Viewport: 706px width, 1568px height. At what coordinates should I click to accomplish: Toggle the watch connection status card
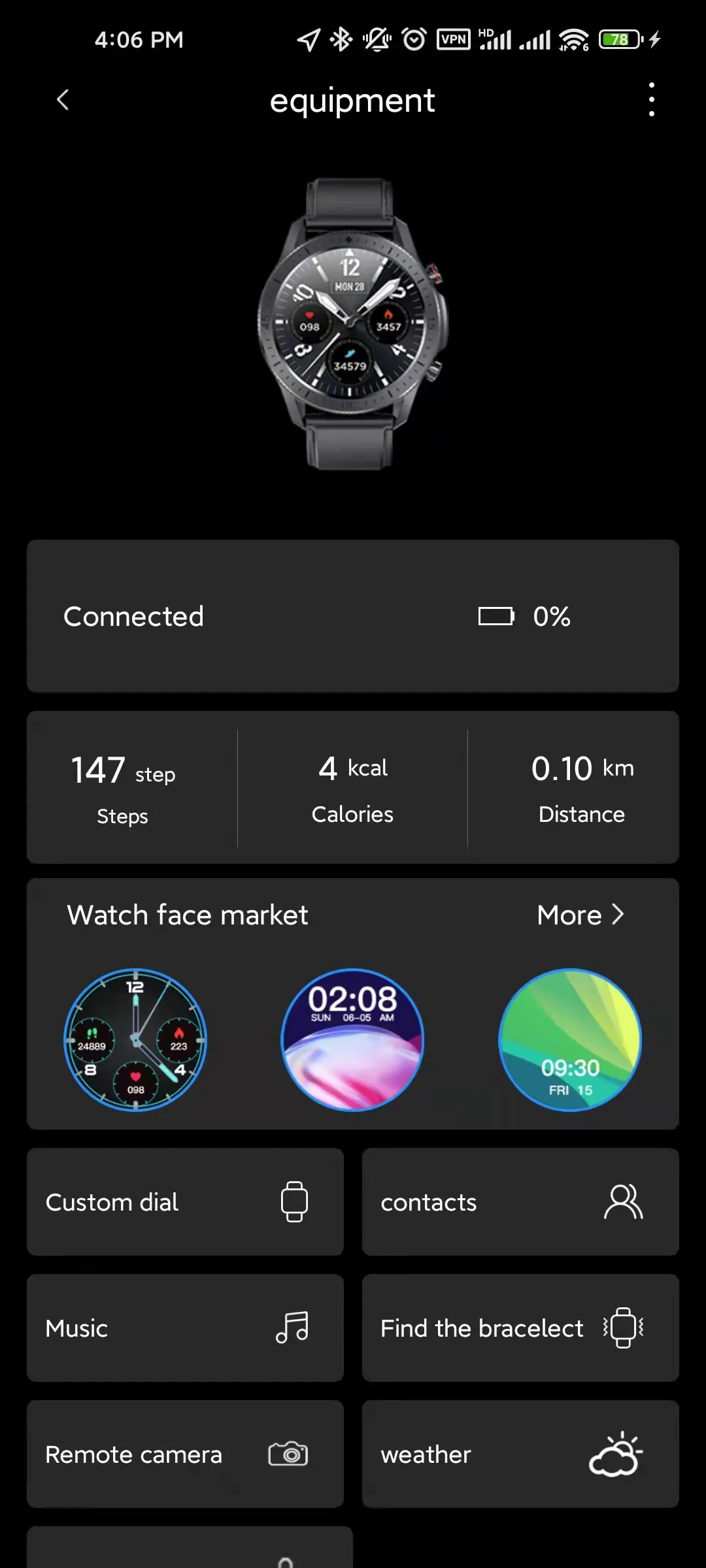353,615
